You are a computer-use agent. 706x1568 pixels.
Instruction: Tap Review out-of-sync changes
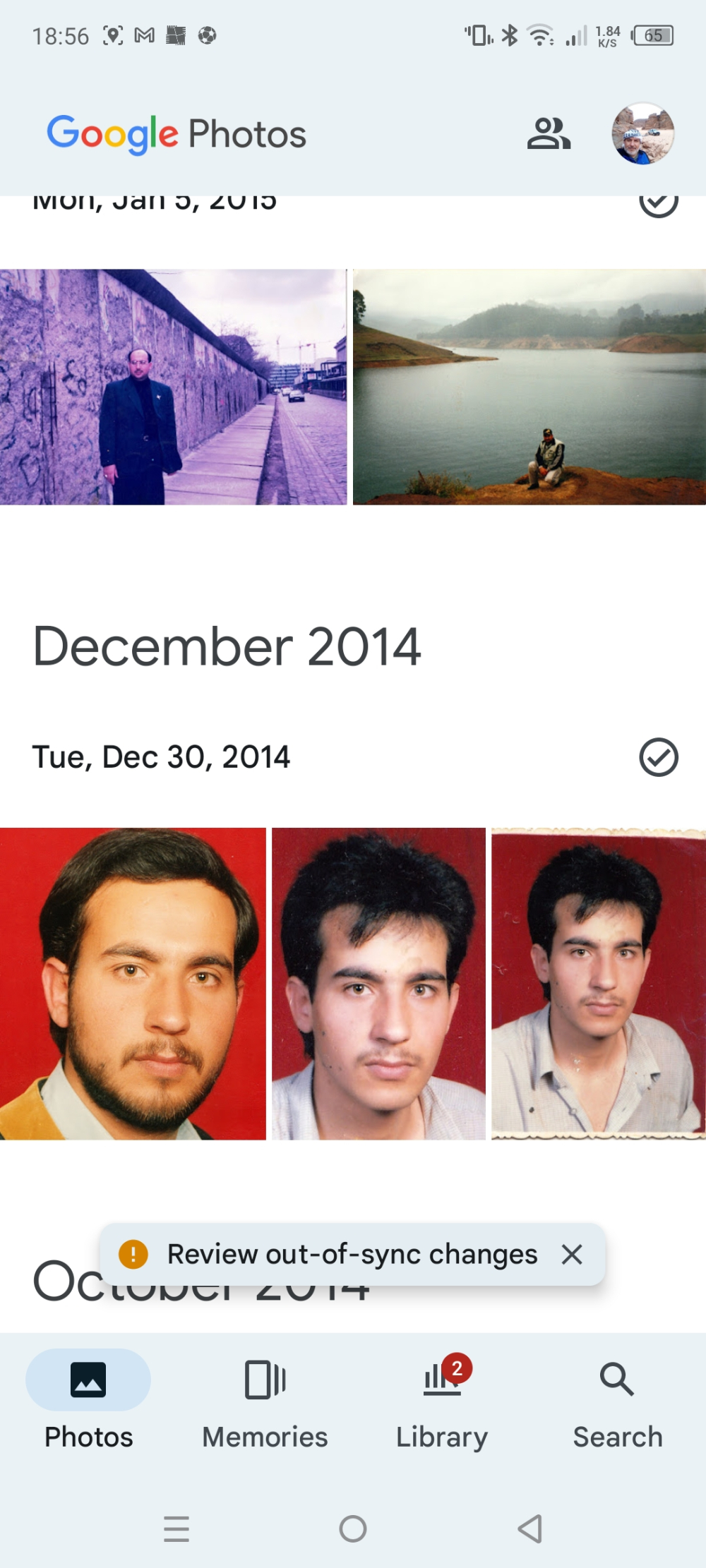click(x=352, y=1254)
